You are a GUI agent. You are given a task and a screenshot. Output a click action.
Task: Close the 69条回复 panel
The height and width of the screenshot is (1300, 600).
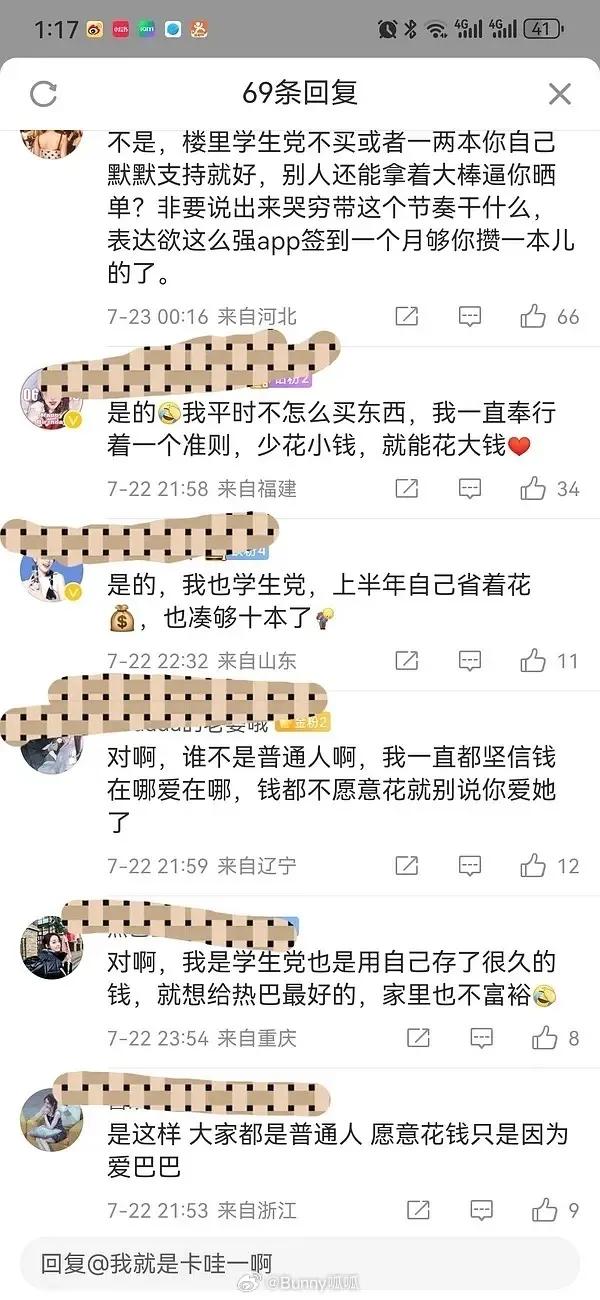point(560,95)
